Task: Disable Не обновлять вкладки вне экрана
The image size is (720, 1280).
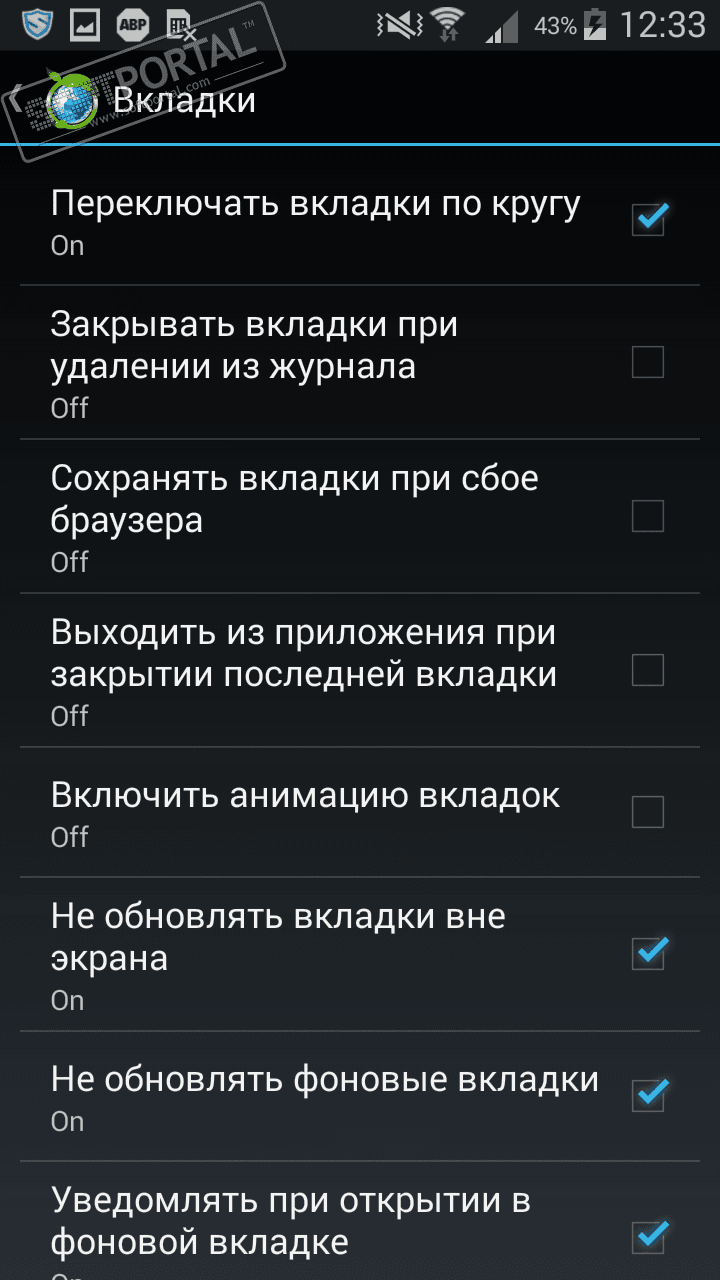Action: point(648,954)
